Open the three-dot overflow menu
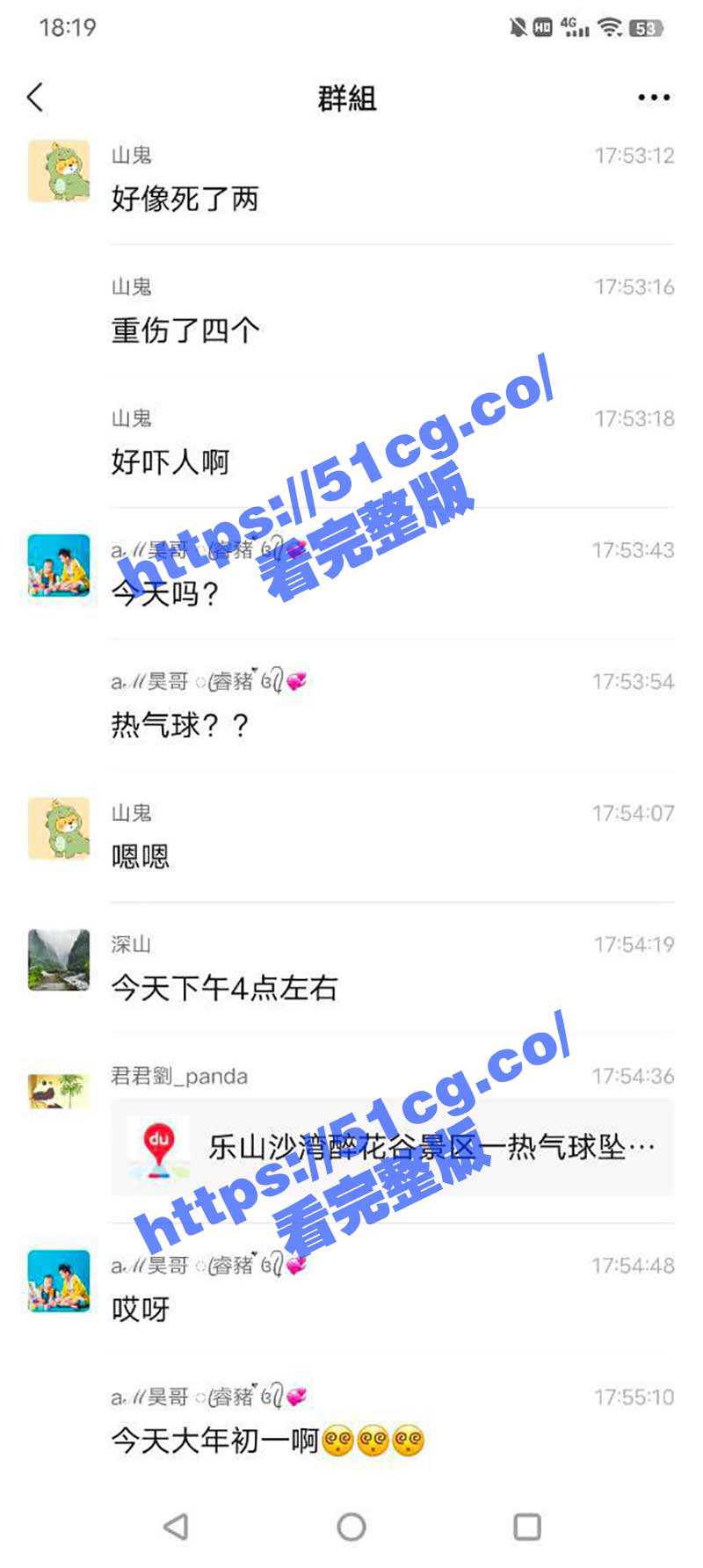Screen dimensions: 703x1568 (x=654, y=98)
